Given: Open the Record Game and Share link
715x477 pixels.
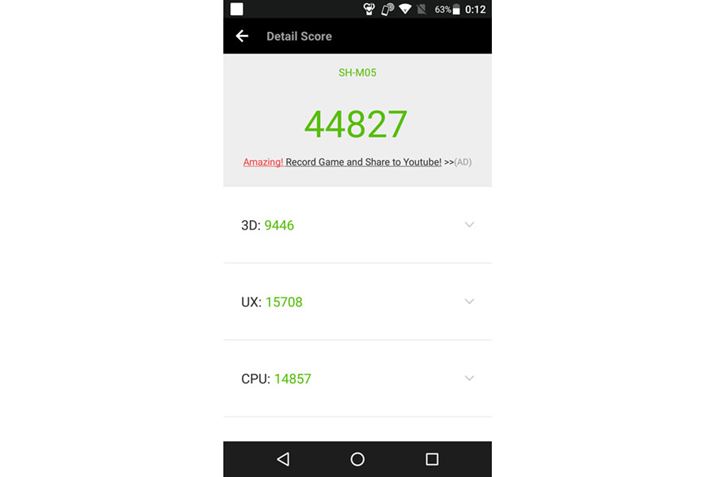Looking at the screenshot, I should [363, 162].
